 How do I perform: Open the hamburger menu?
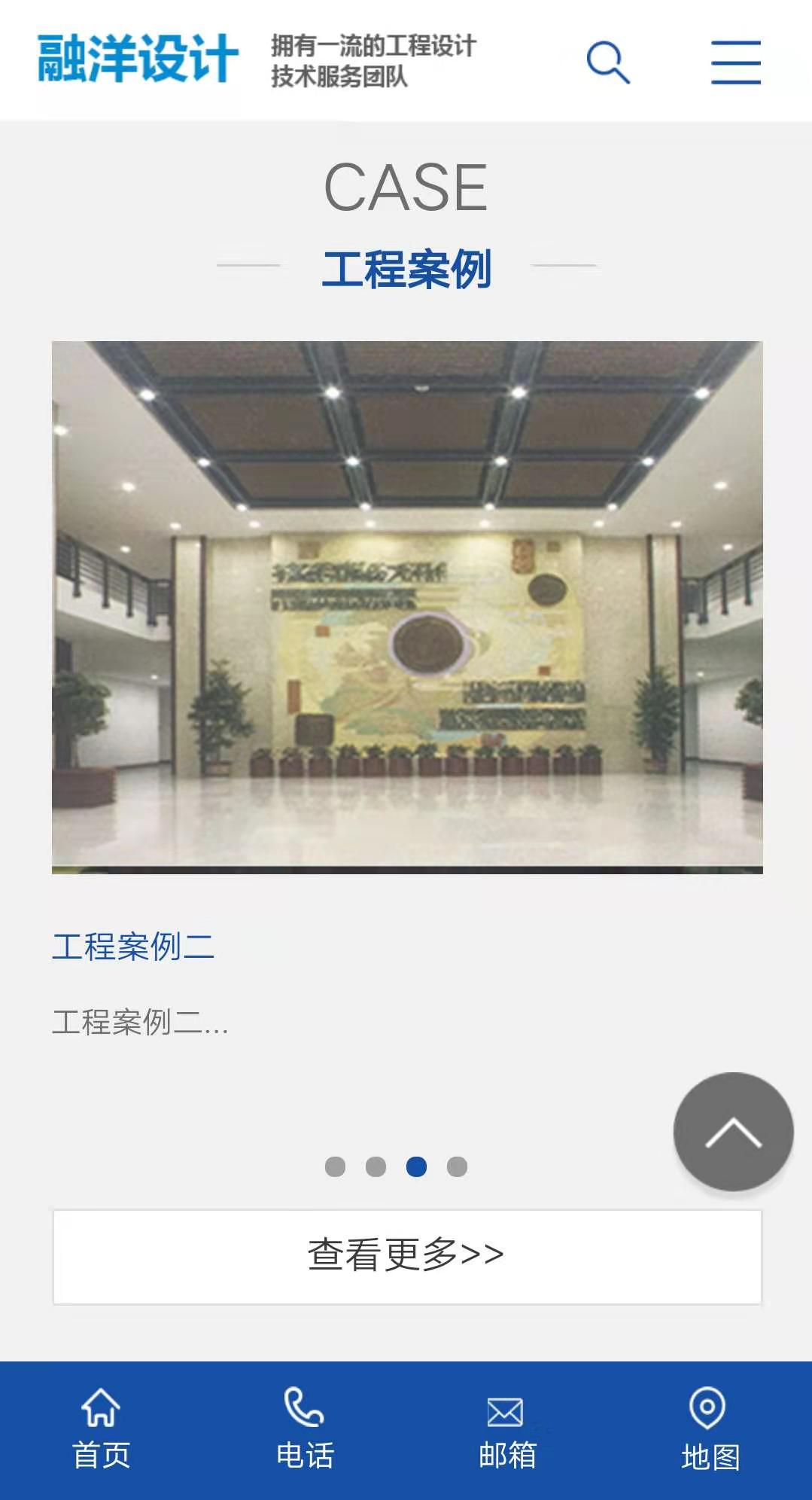(x=735, y=62)
